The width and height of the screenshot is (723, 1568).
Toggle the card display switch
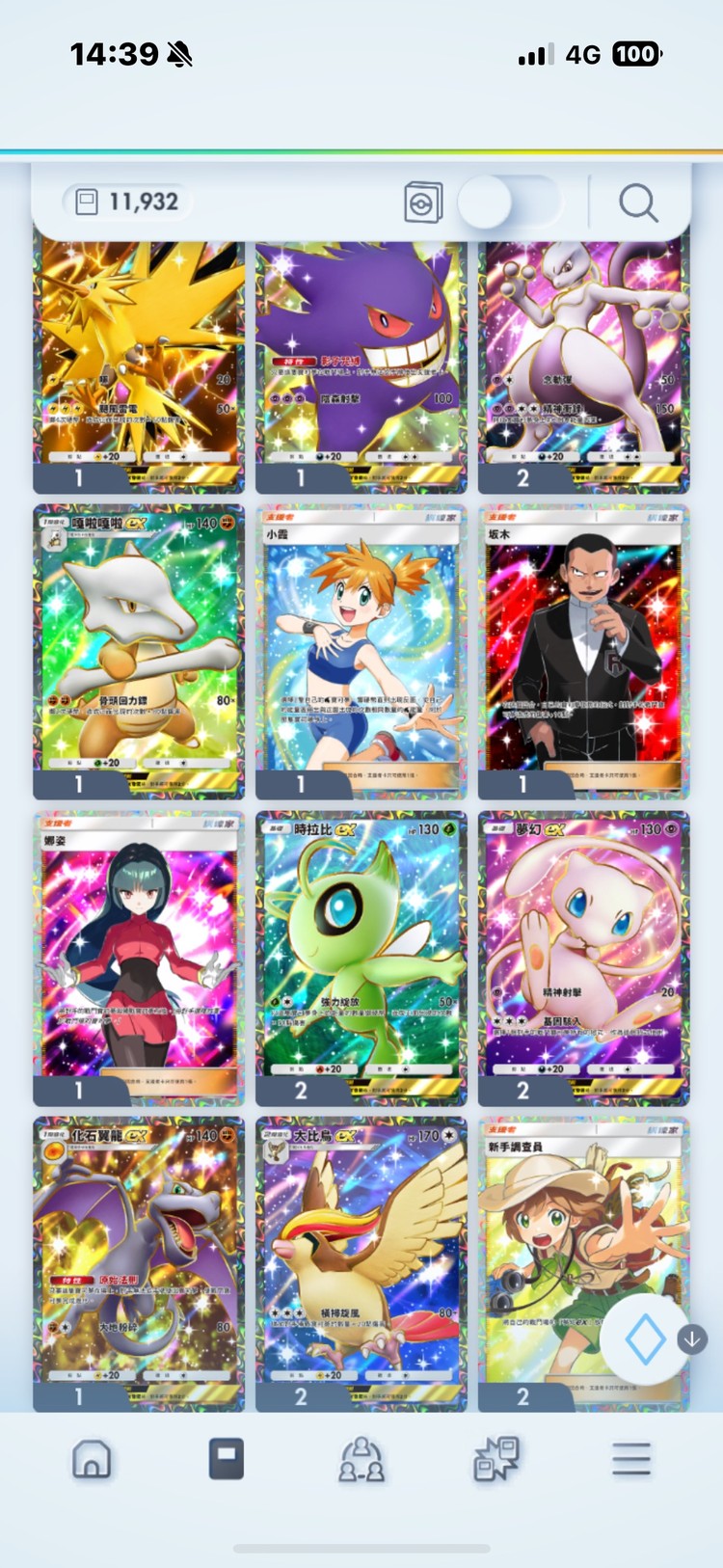tap(508, 203)
